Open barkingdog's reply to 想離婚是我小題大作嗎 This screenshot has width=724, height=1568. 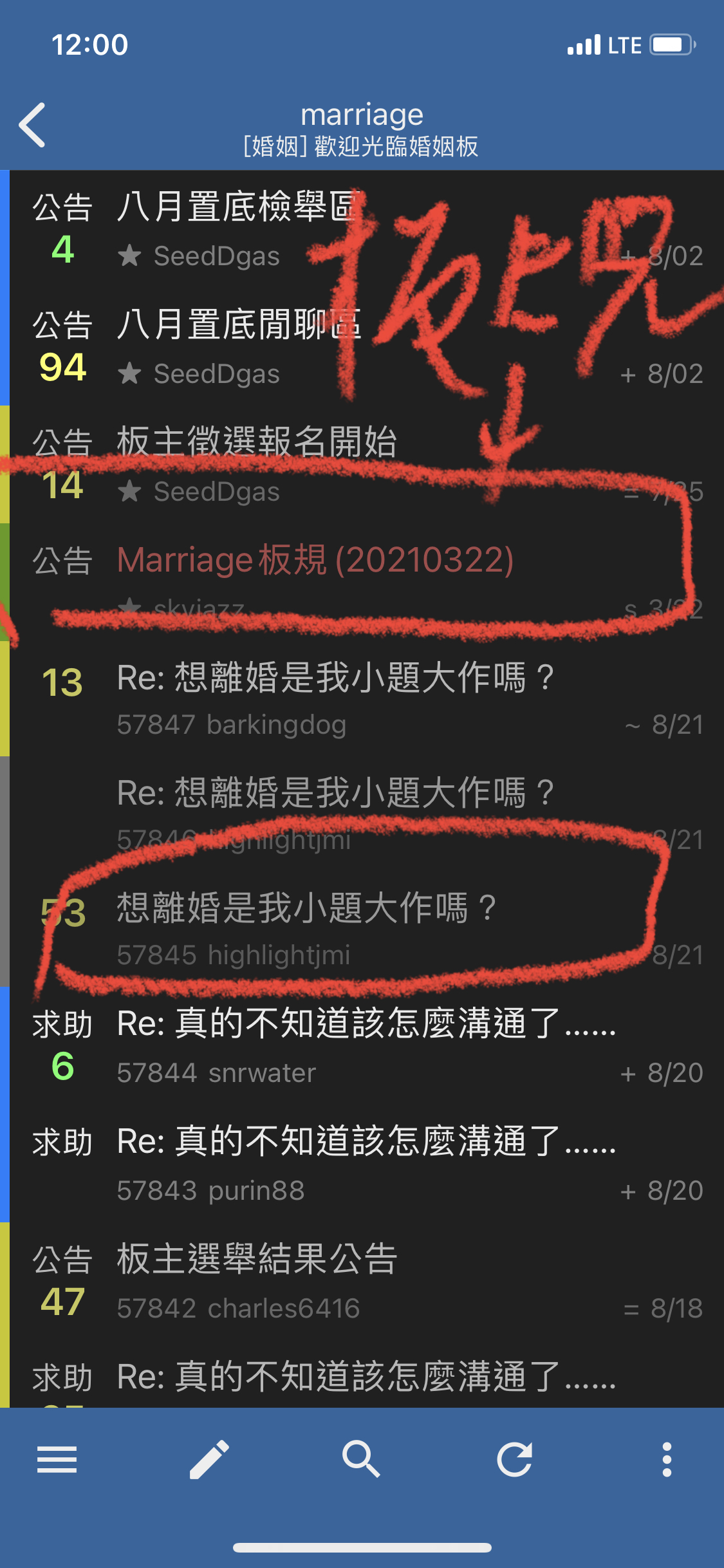[367, 699]
